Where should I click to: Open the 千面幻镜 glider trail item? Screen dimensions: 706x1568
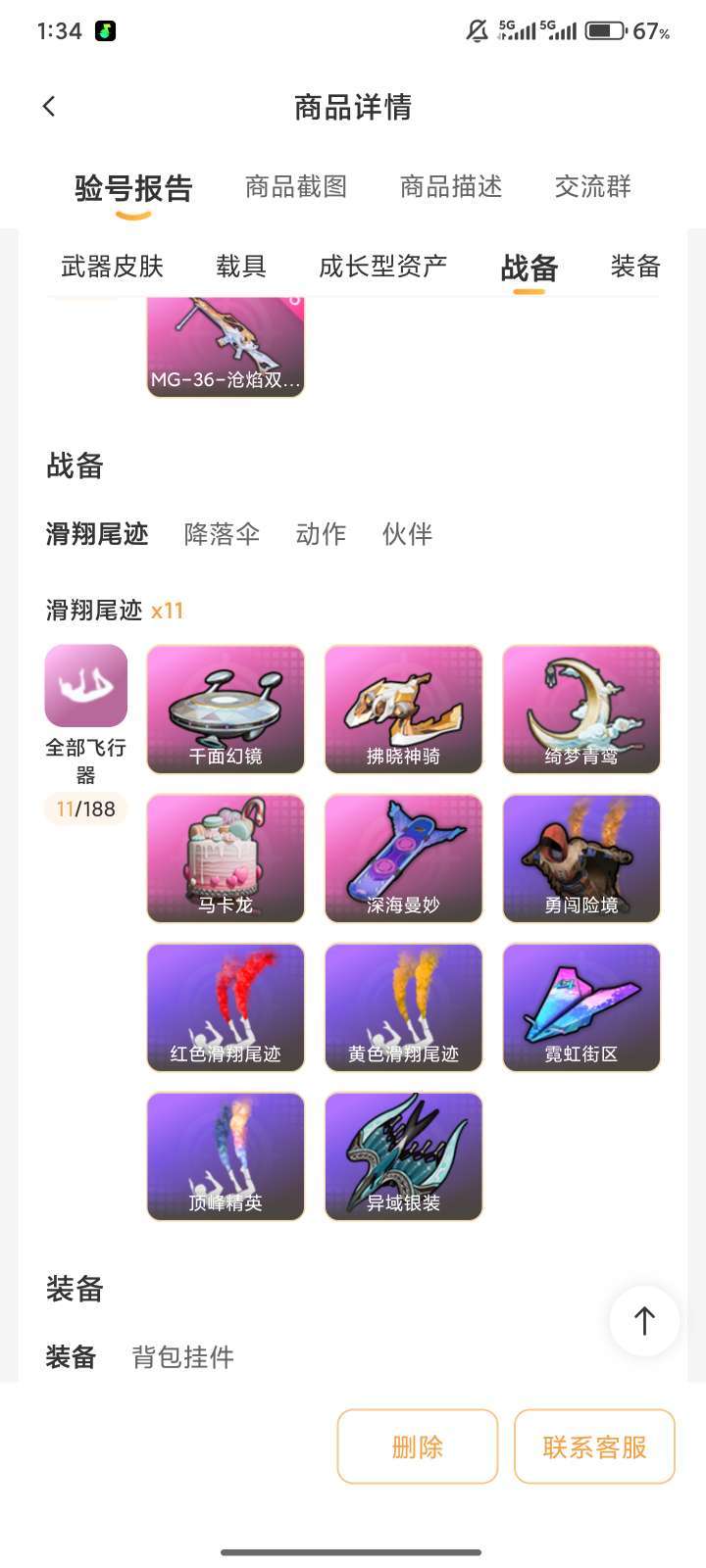coord(226,710)
